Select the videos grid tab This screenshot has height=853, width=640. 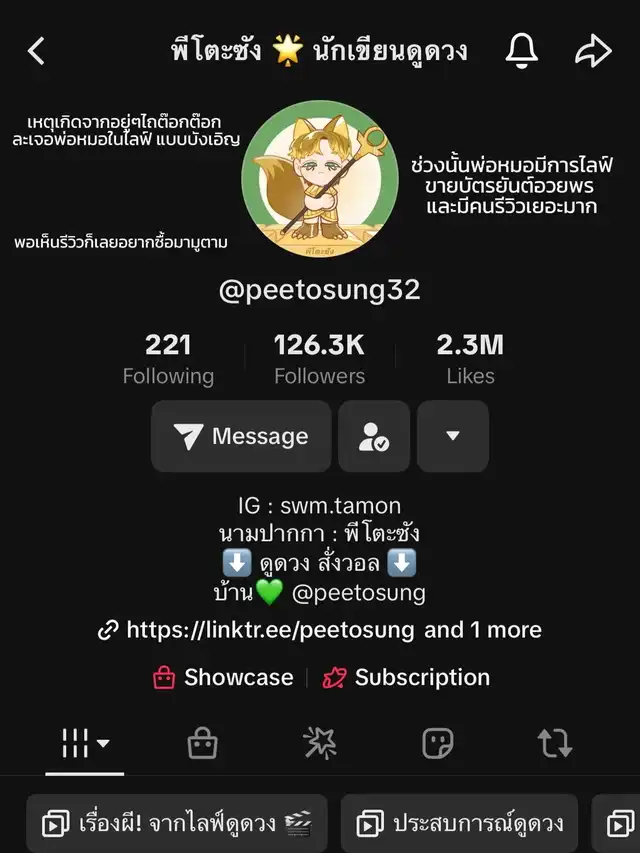pos(85,743)
